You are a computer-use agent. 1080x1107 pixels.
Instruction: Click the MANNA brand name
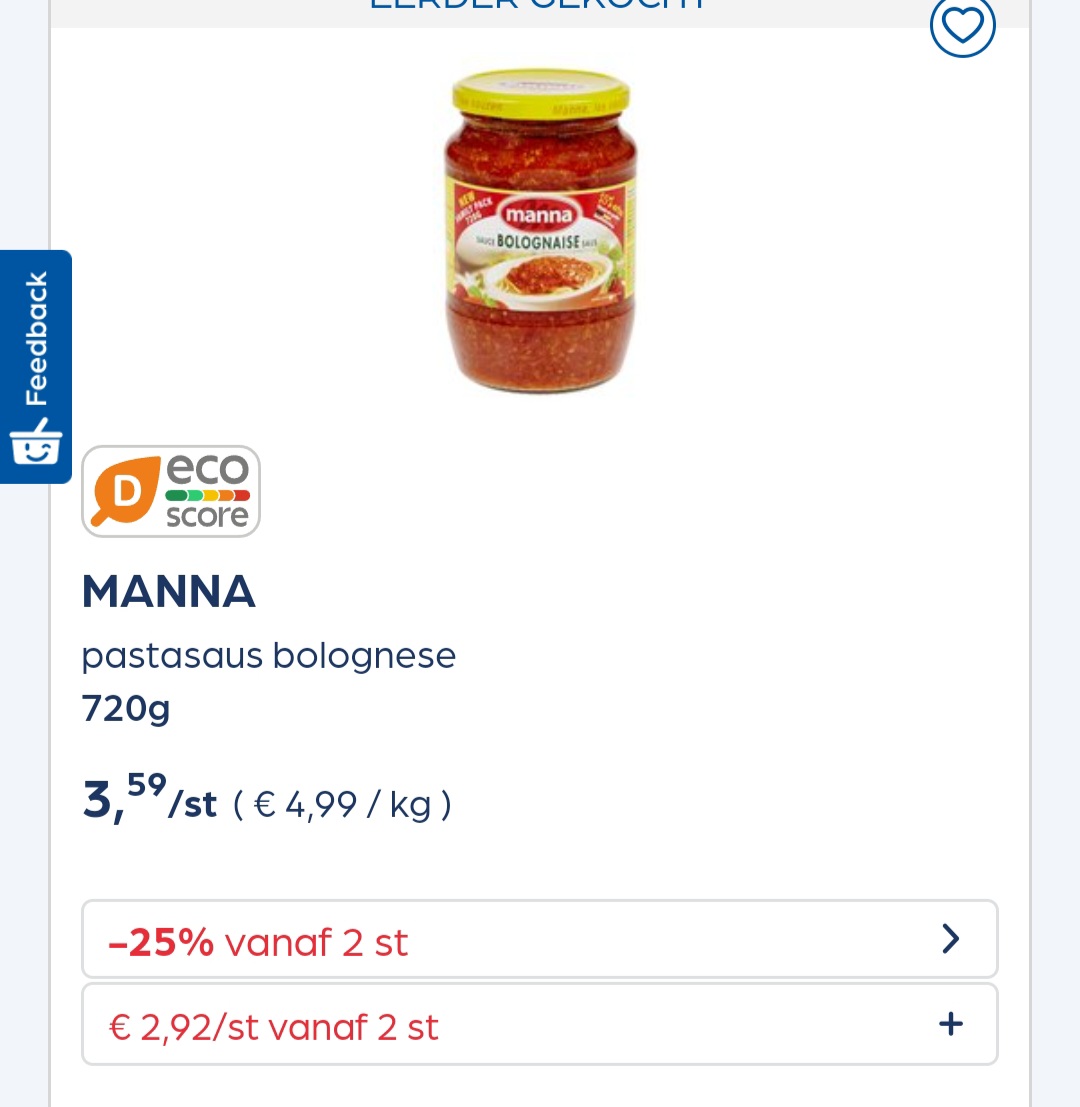click(x=168, y=591)
